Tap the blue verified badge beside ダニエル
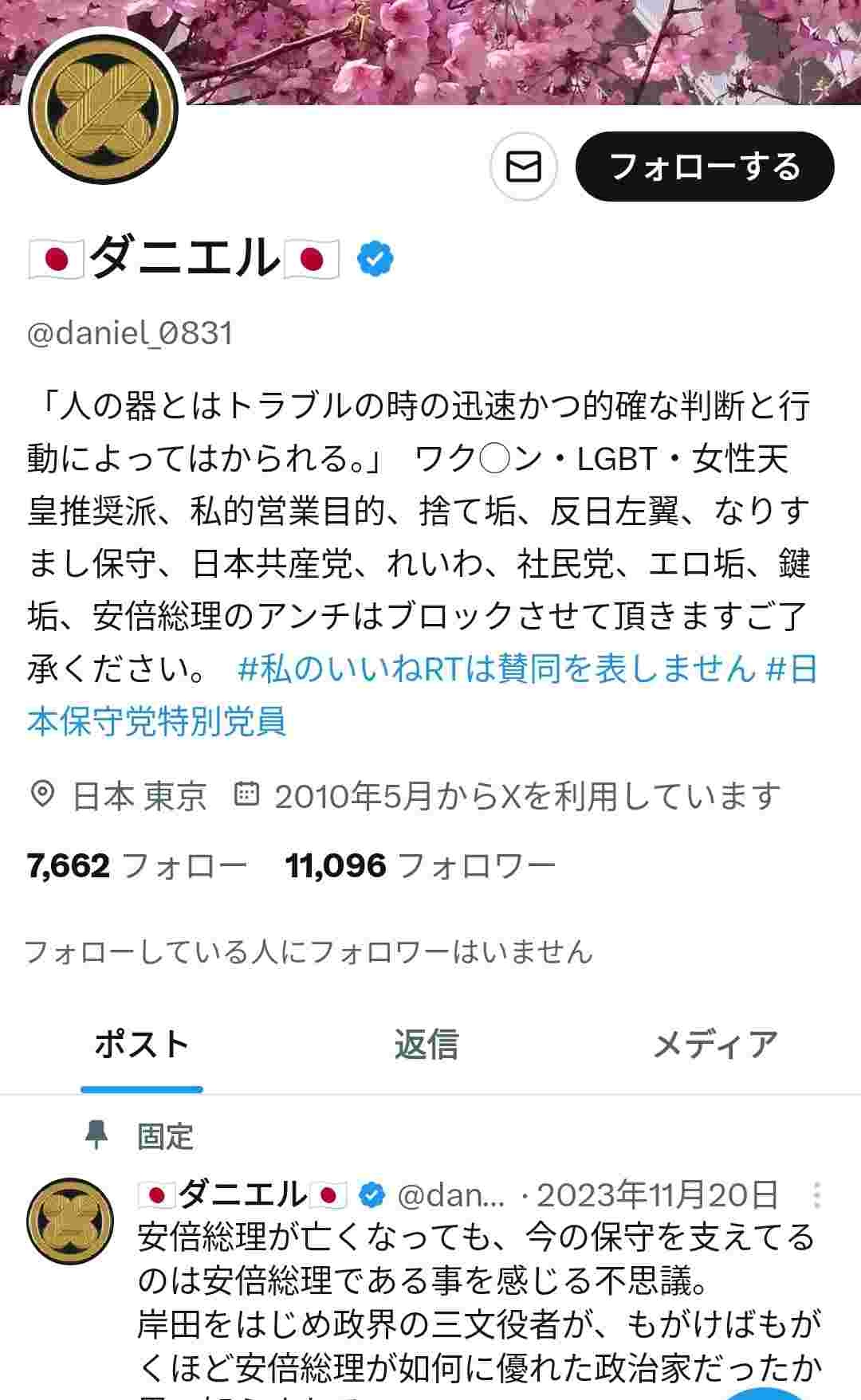This screenshot has width=861, height=1400. coord(375,260)
